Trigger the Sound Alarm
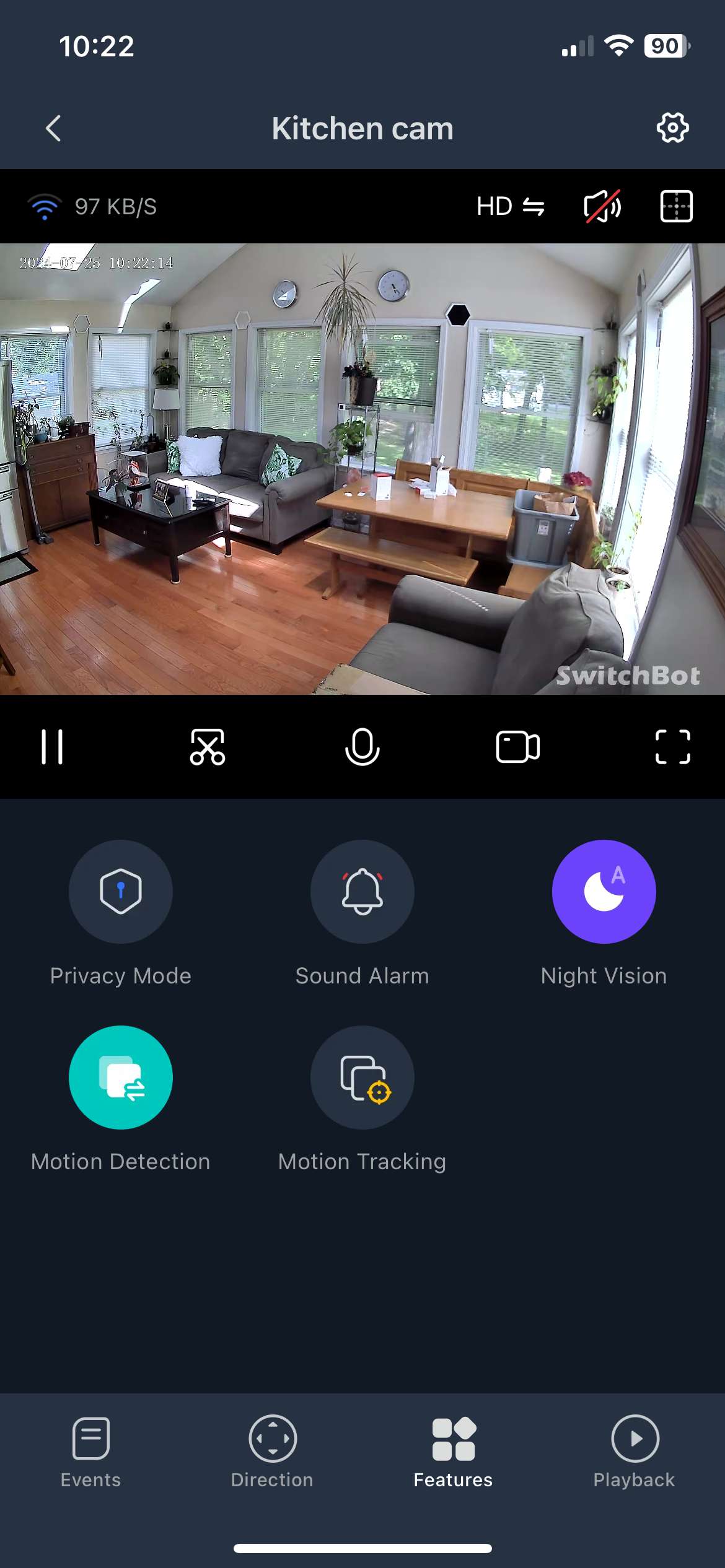Screen dimensions: 725x1568 coord(362,891)
